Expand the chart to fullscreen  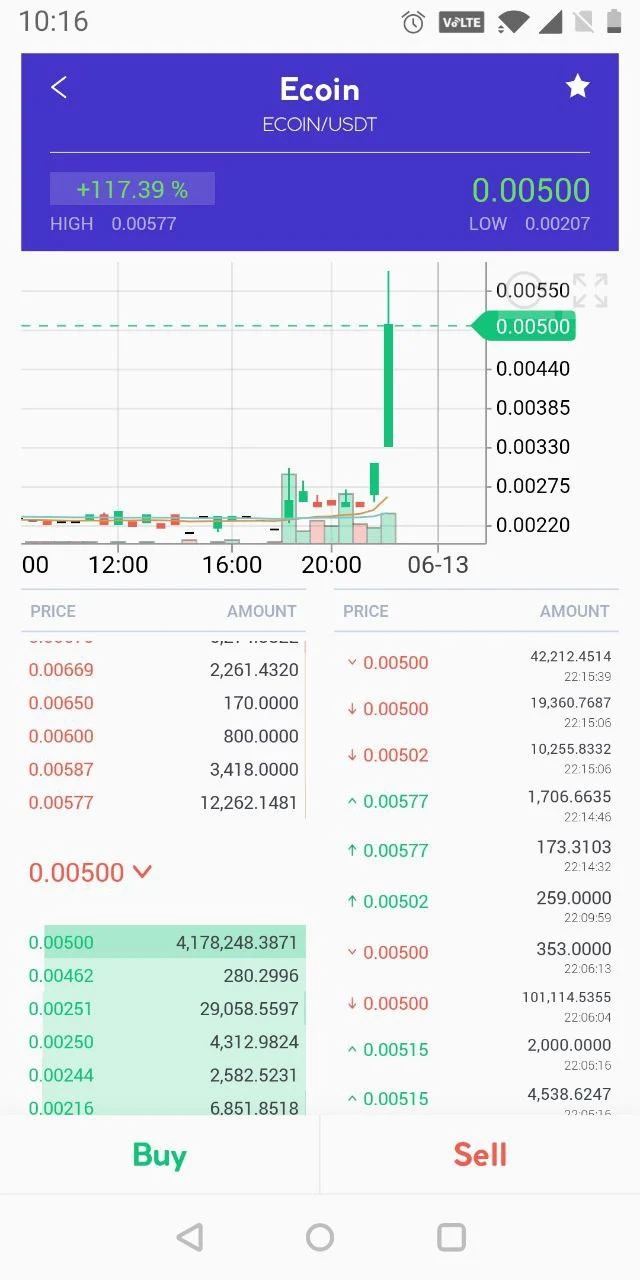coord(590,290)
